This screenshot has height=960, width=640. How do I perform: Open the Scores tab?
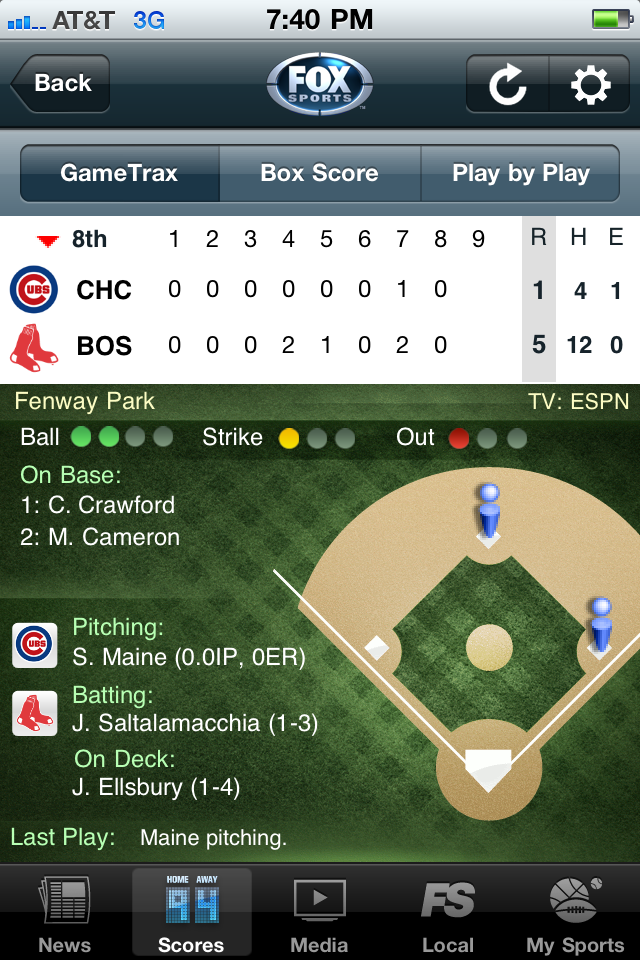(x=191, y=915)
